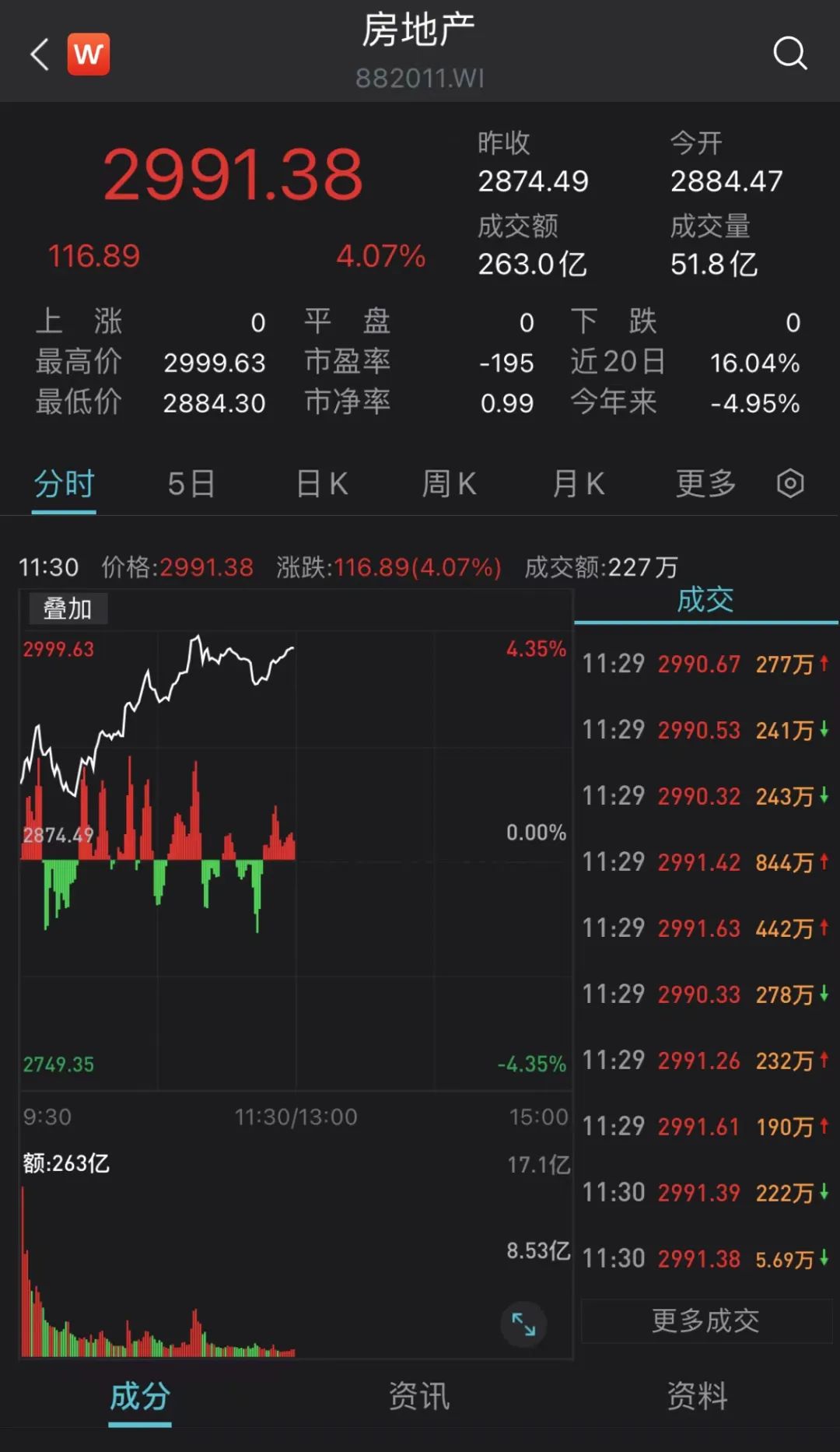
Task: Open the 资料 info tab
Action: 698,1397
